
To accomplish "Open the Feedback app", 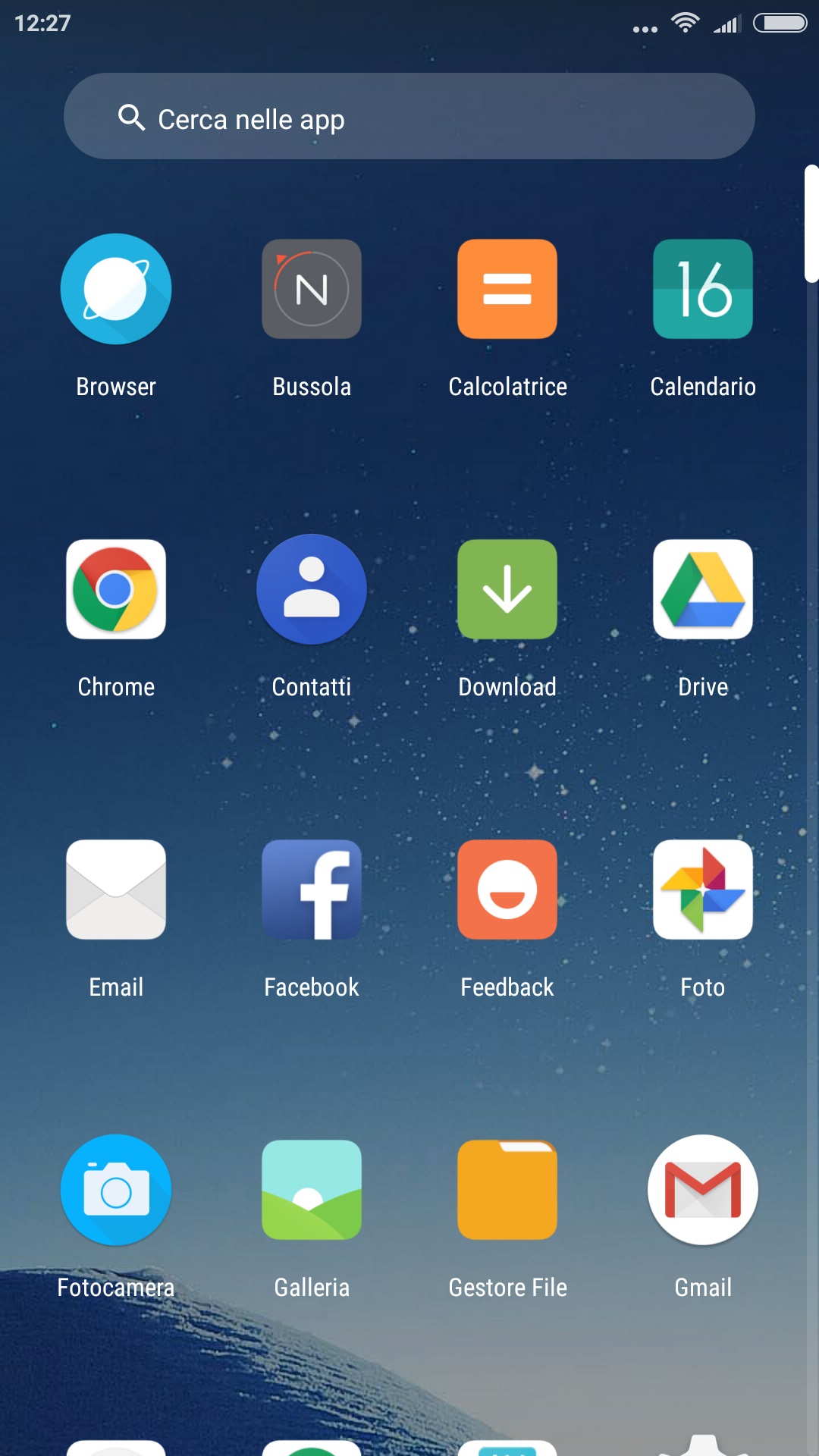I will tap(507, 890).
